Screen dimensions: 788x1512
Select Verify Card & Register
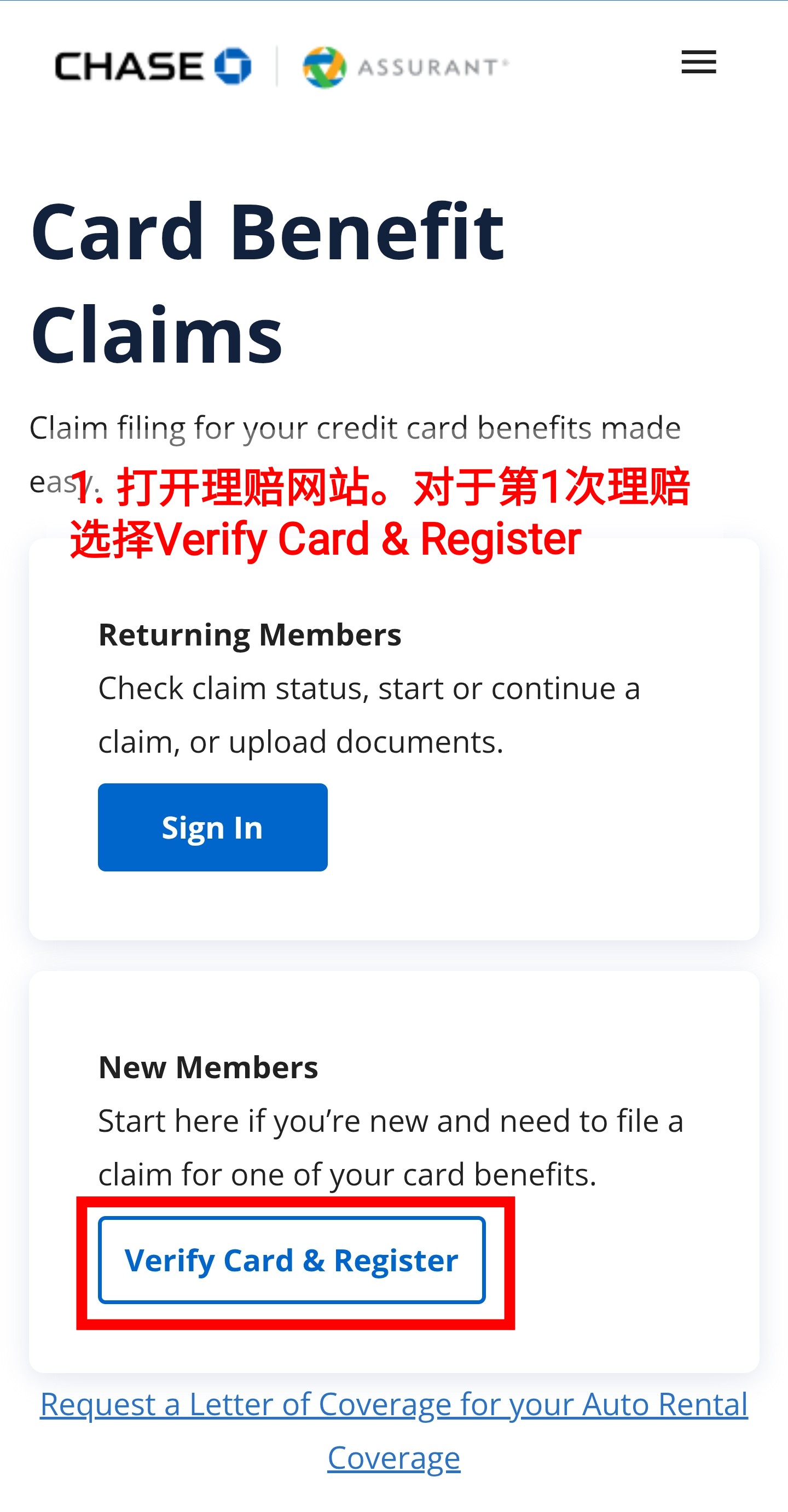292,1260
